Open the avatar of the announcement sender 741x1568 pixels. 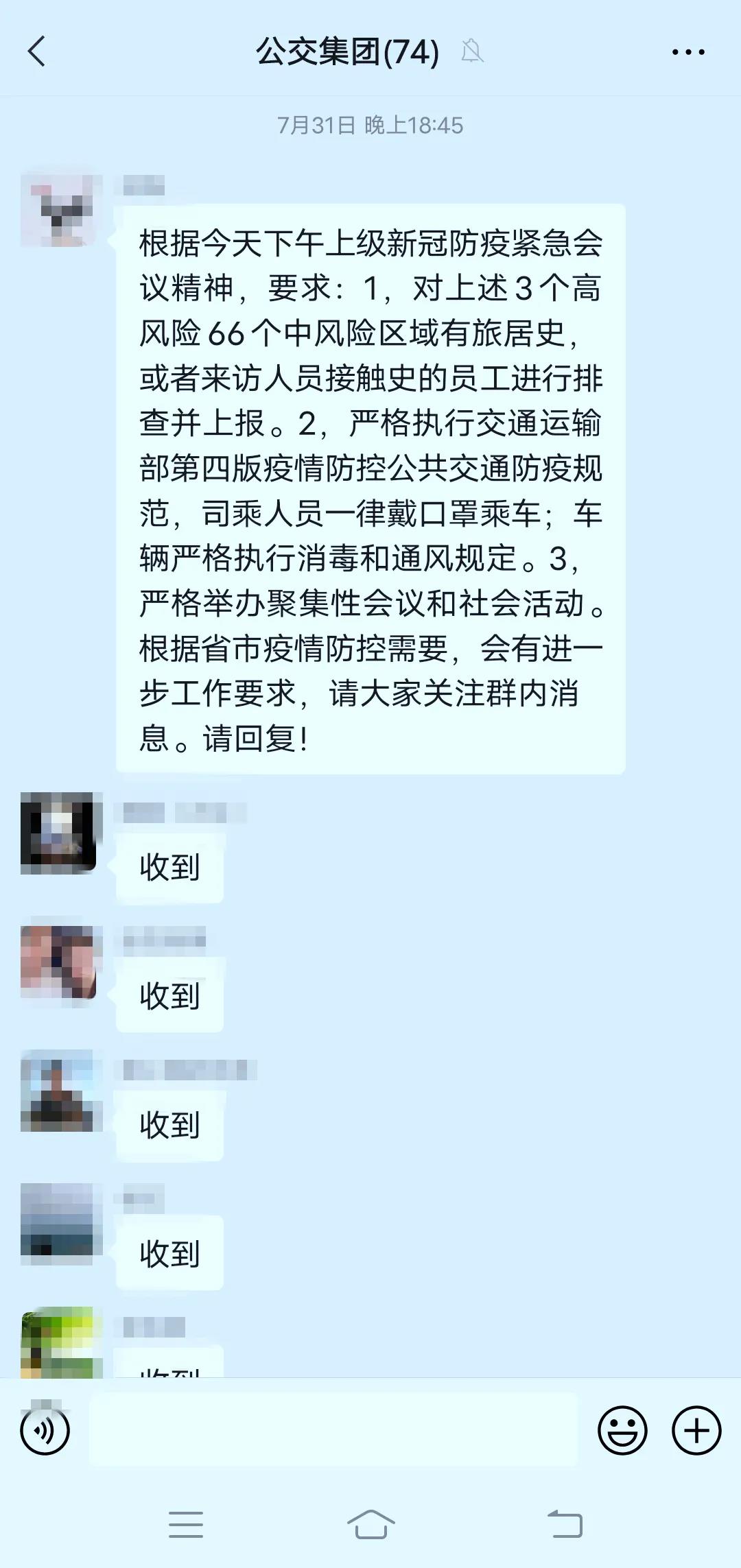[60, 211]
